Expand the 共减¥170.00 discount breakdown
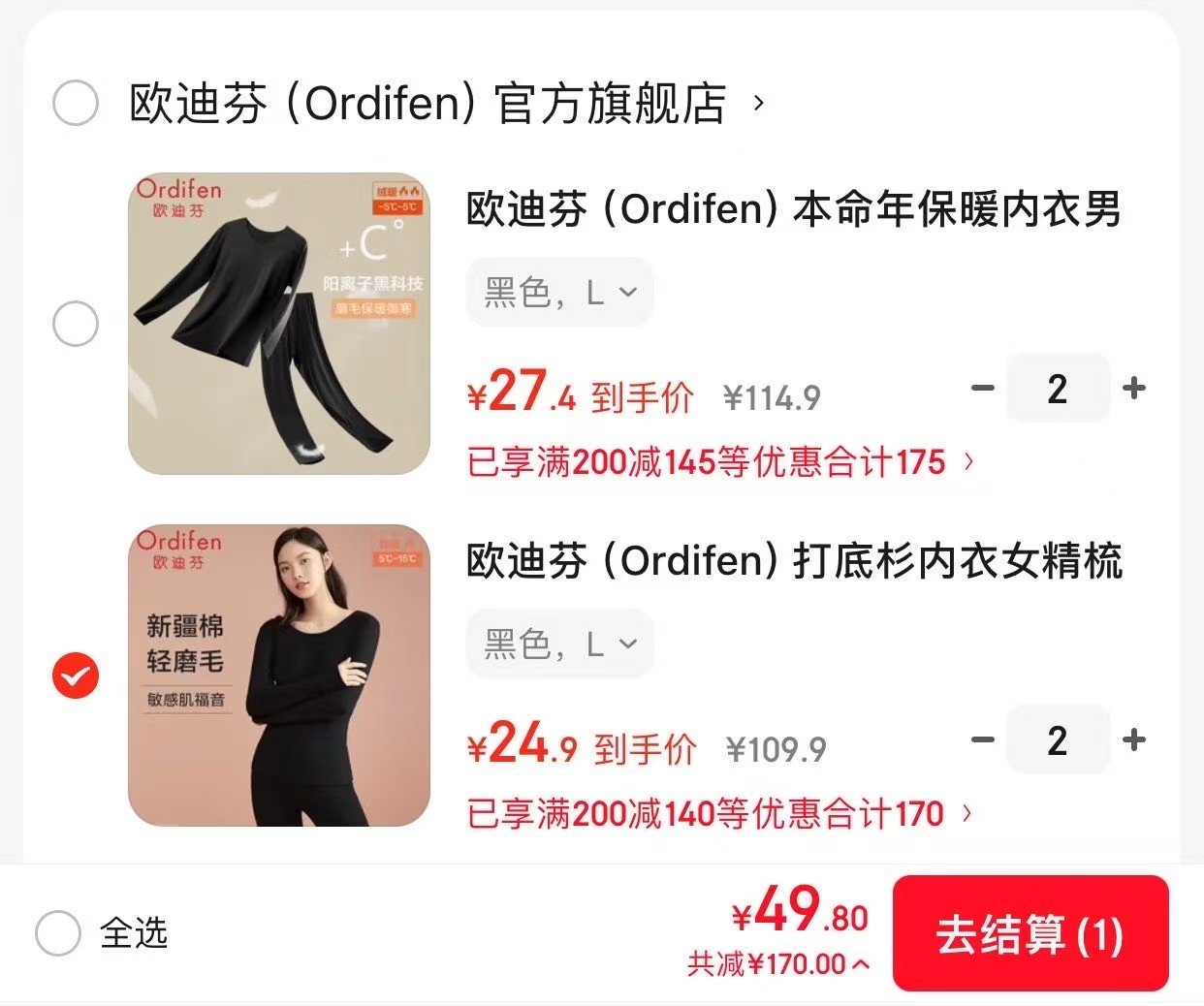 (x=778, y=964)
